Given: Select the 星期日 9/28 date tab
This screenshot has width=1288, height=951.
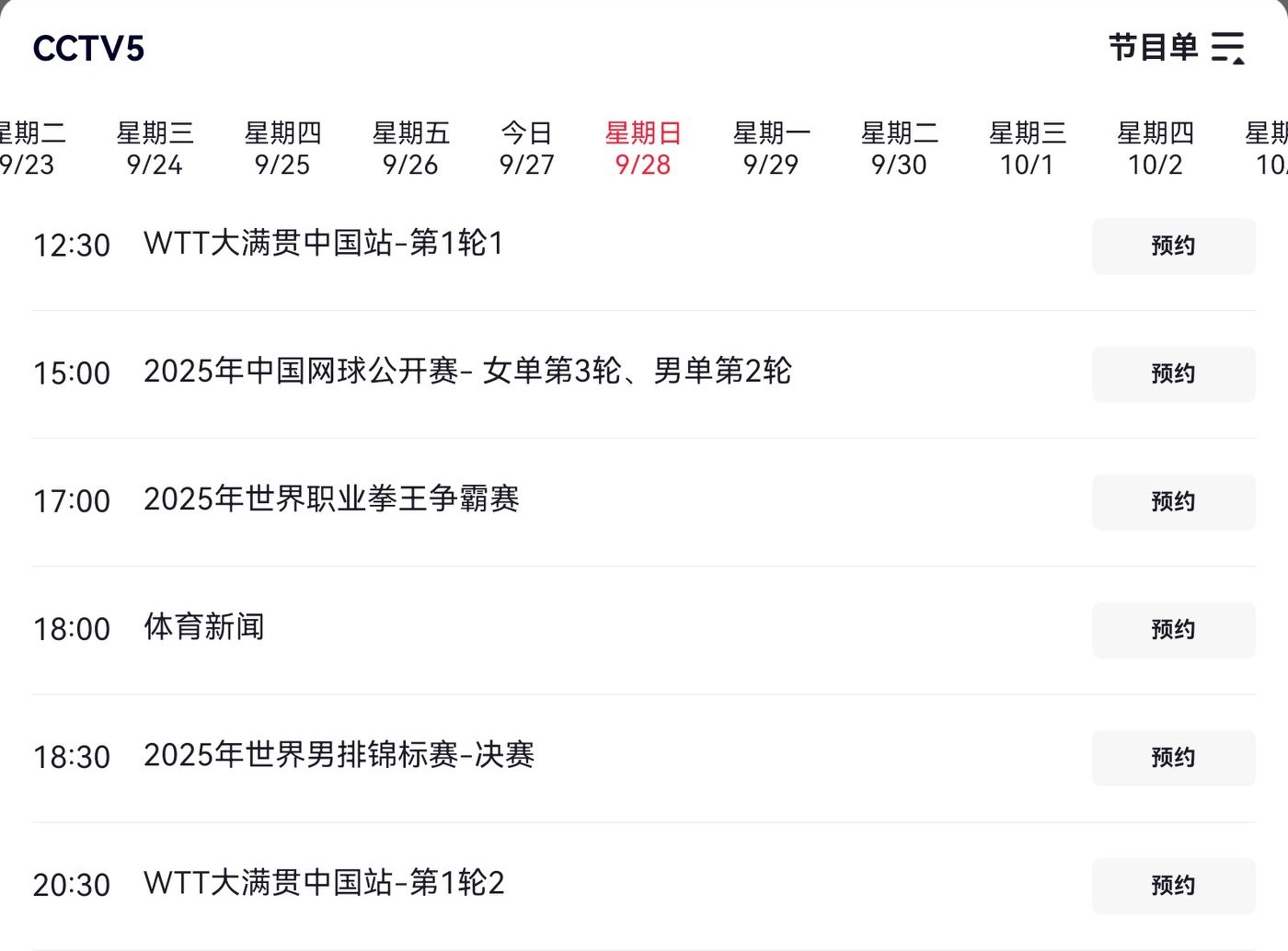Looking at the screenshot, I should click(x=643, y=149).
